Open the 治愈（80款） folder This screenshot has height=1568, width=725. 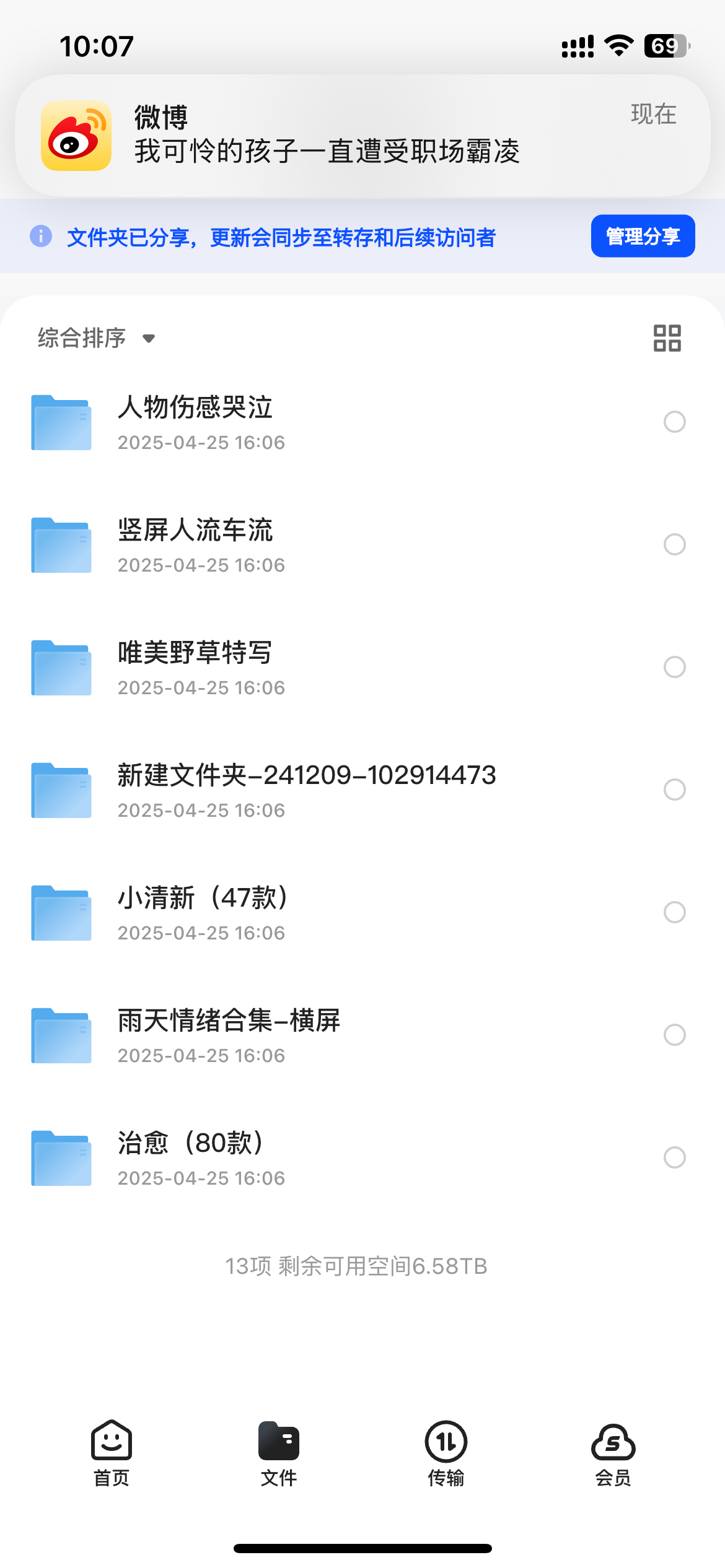coord(362,1158)
